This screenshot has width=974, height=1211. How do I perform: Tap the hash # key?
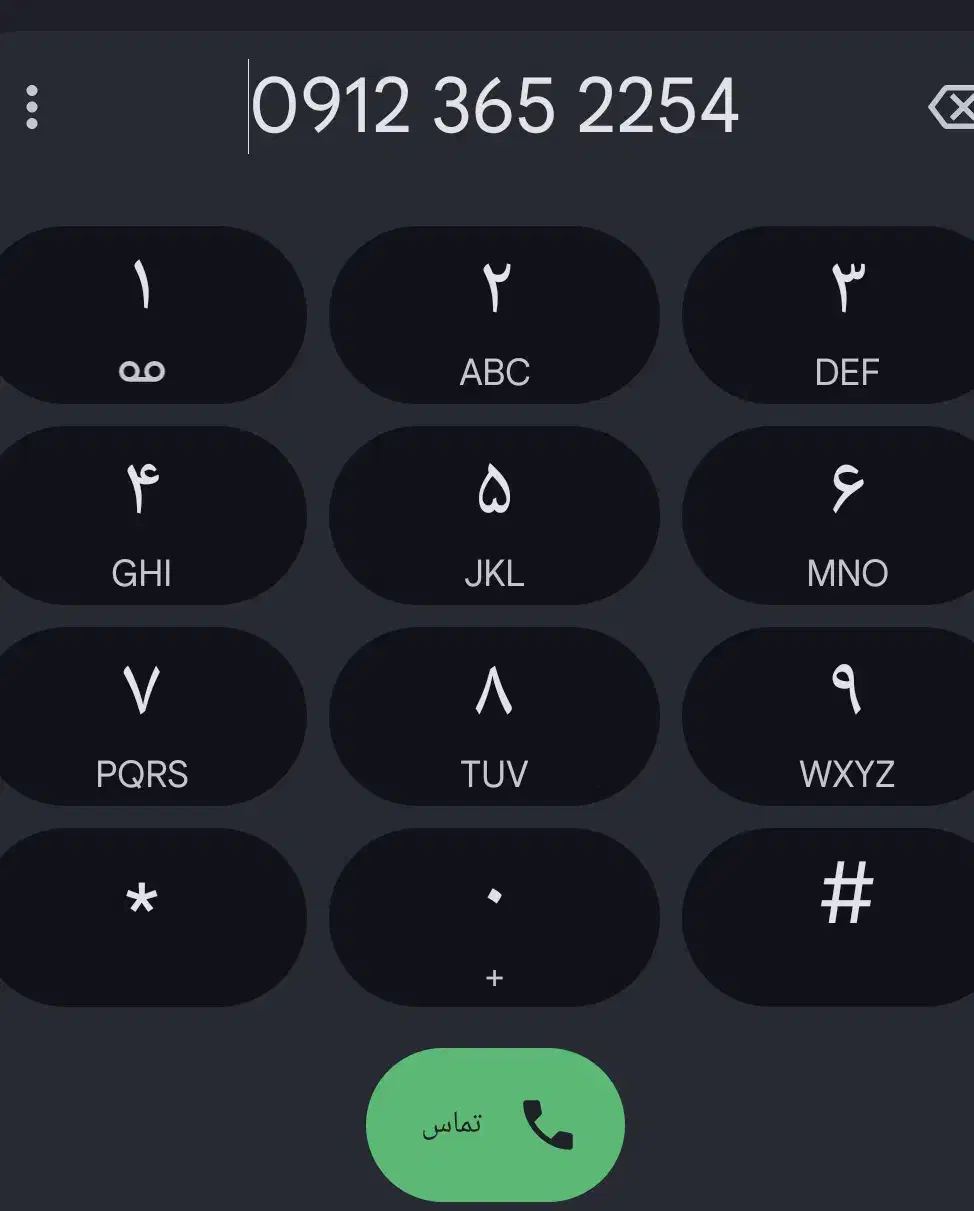[845, 917]
